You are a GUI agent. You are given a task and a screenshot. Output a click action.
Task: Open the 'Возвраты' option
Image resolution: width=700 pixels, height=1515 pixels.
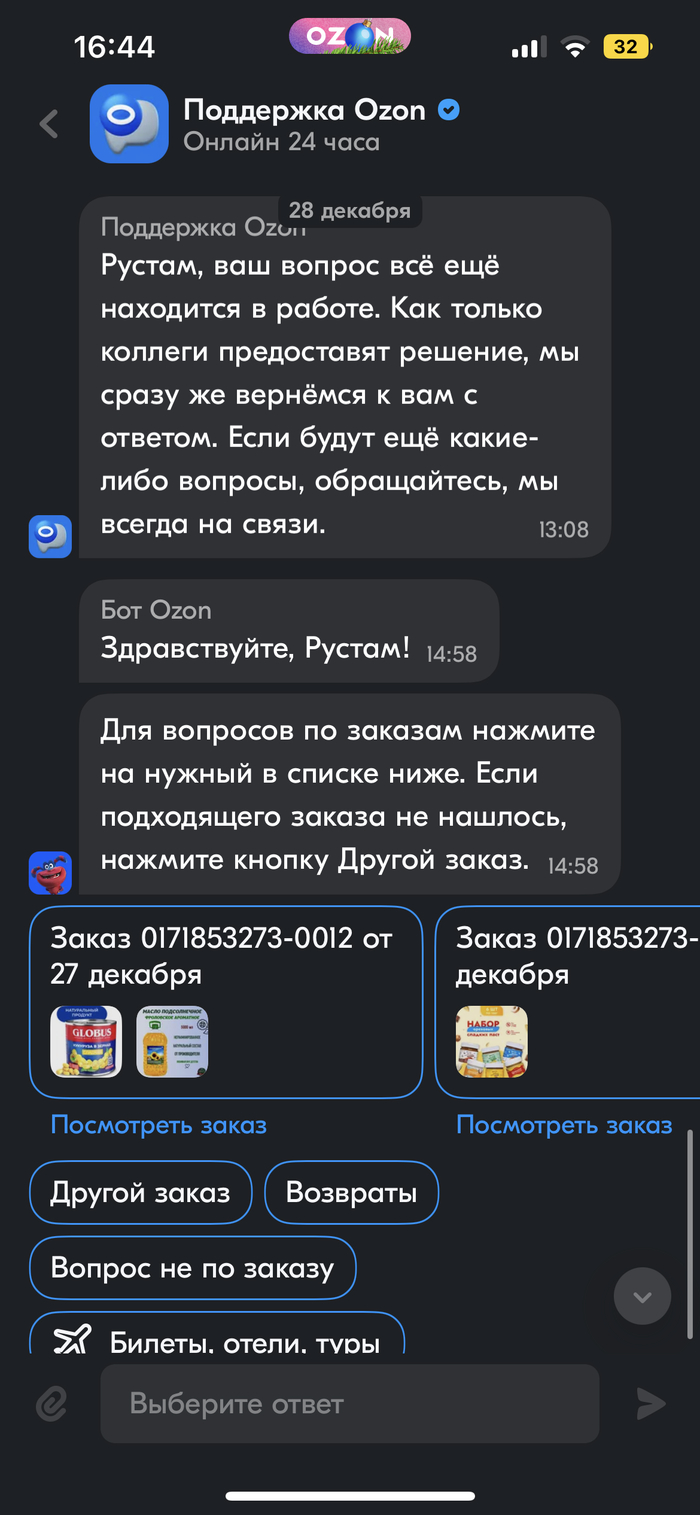click(351, 1192)
